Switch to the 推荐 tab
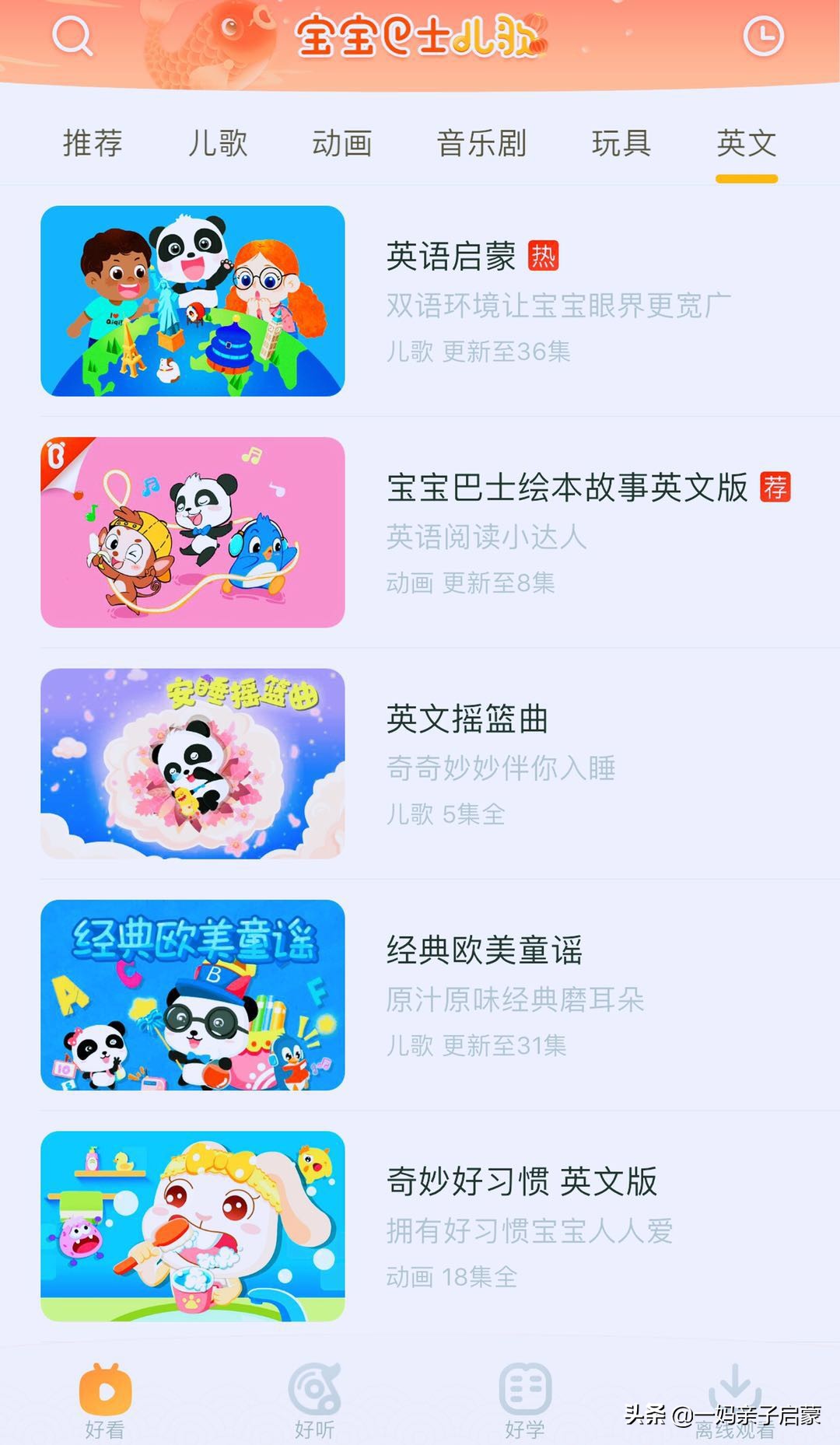 (x=93, y=144)
